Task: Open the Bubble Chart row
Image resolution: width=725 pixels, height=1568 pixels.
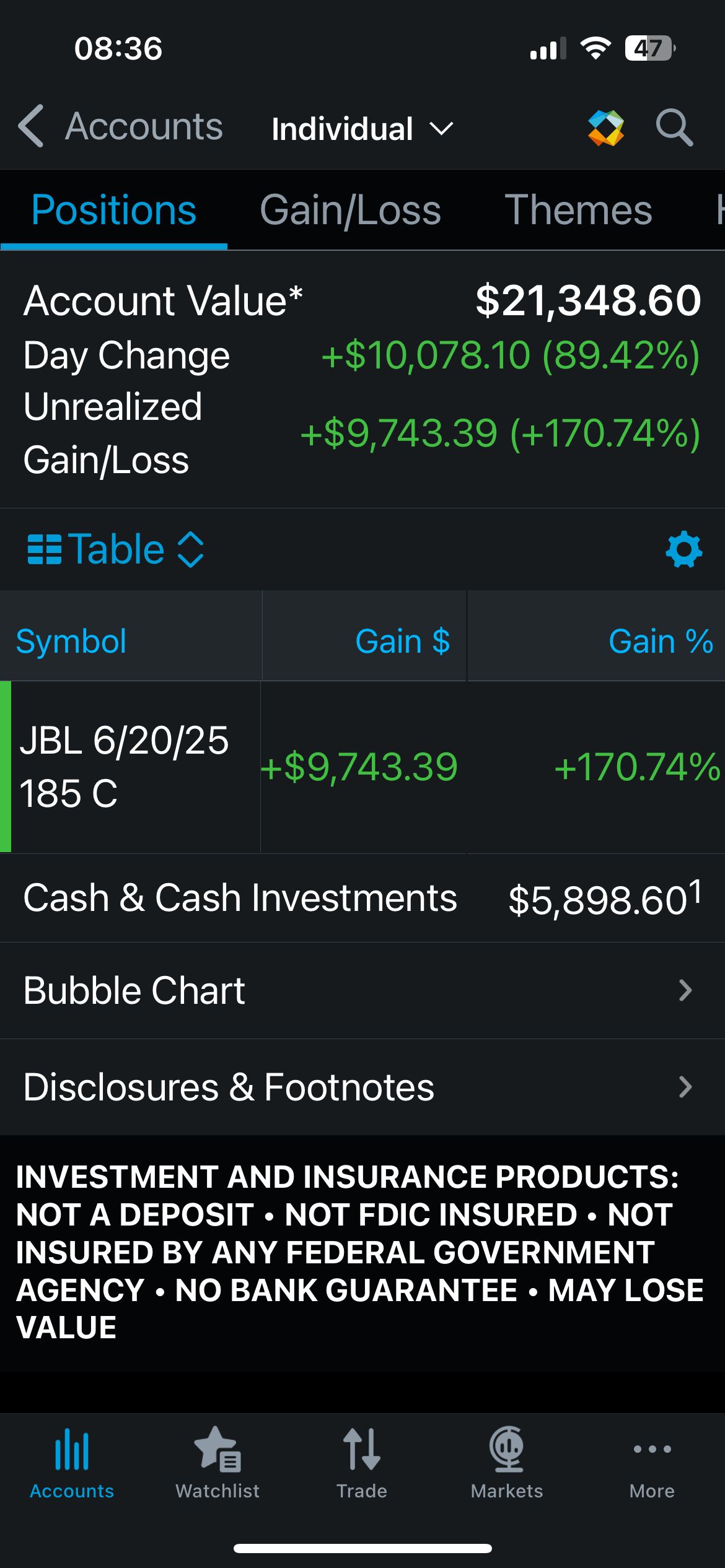Action: (362, 990)
